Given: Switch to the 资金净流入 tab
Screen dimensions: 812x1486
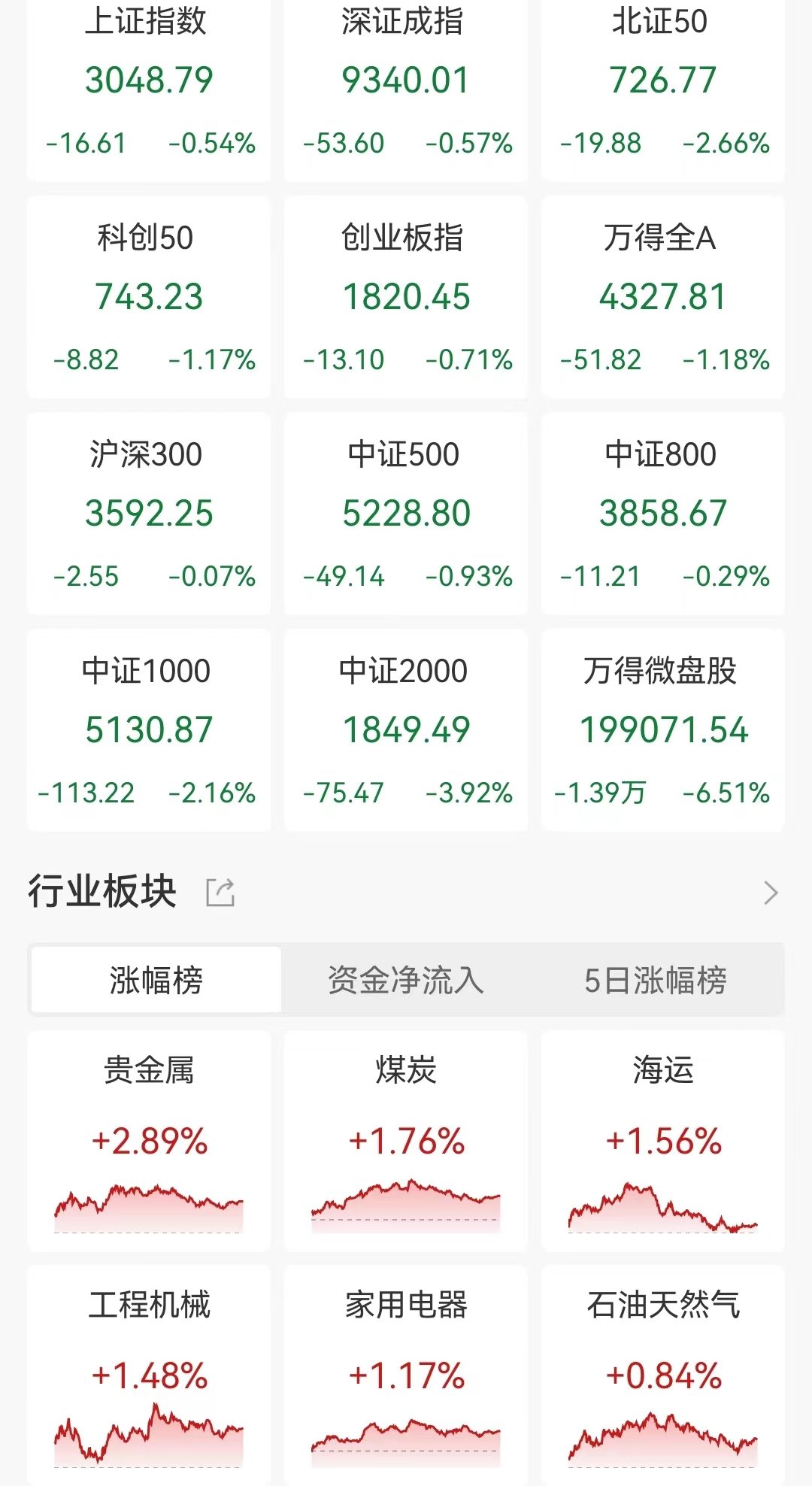Looking at the screenshot, I should (406, 980).
